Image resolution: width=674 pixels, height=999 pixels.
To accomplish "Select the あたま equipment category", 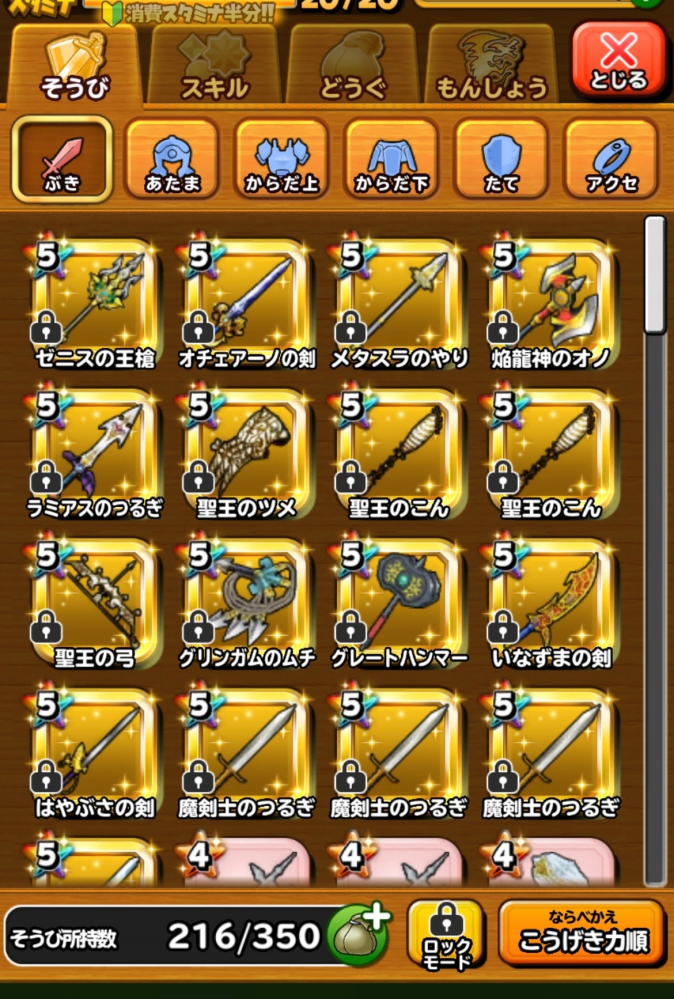I will pyautogui.click(x=171, y=160).
